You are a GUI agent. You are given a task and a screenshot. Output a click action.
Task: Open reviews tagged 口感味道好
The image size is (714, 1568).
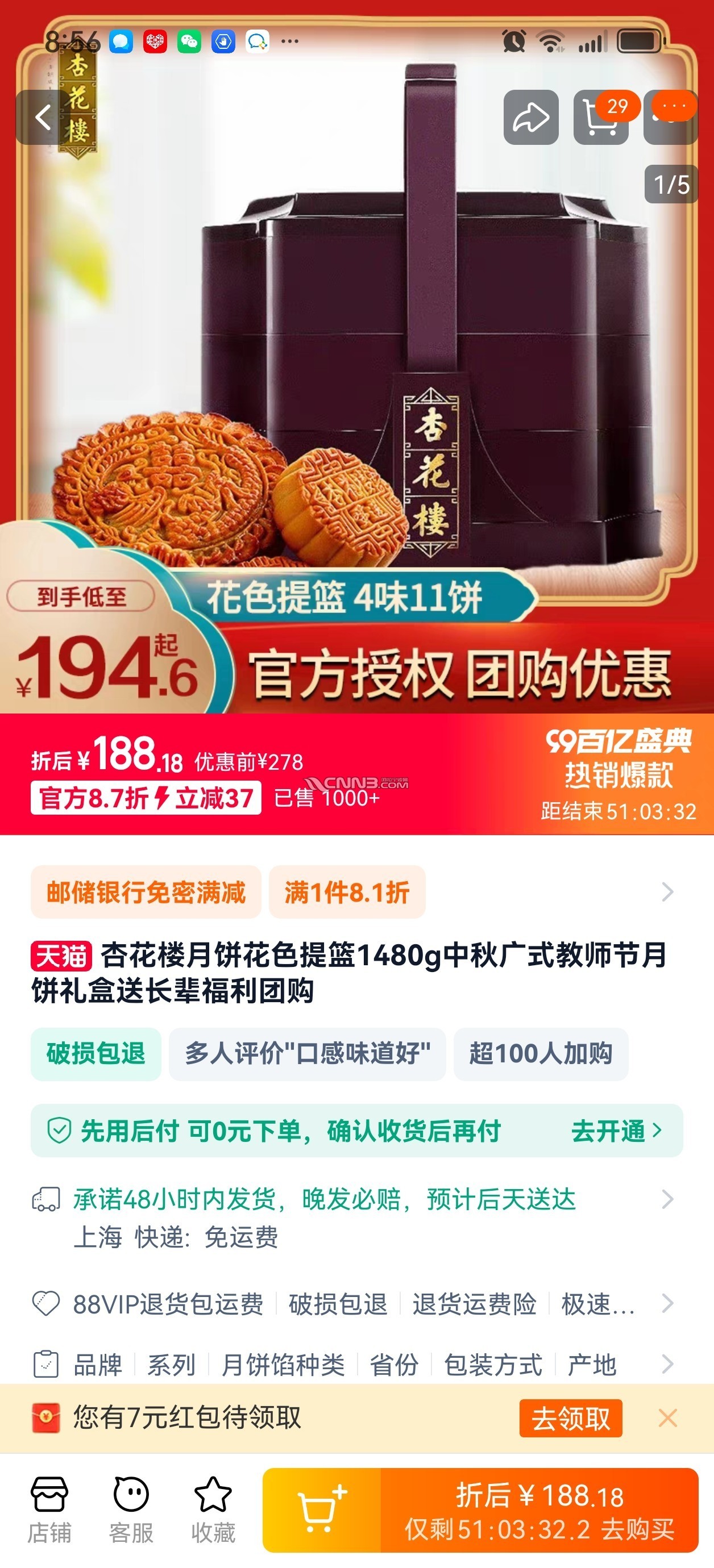307,1054
